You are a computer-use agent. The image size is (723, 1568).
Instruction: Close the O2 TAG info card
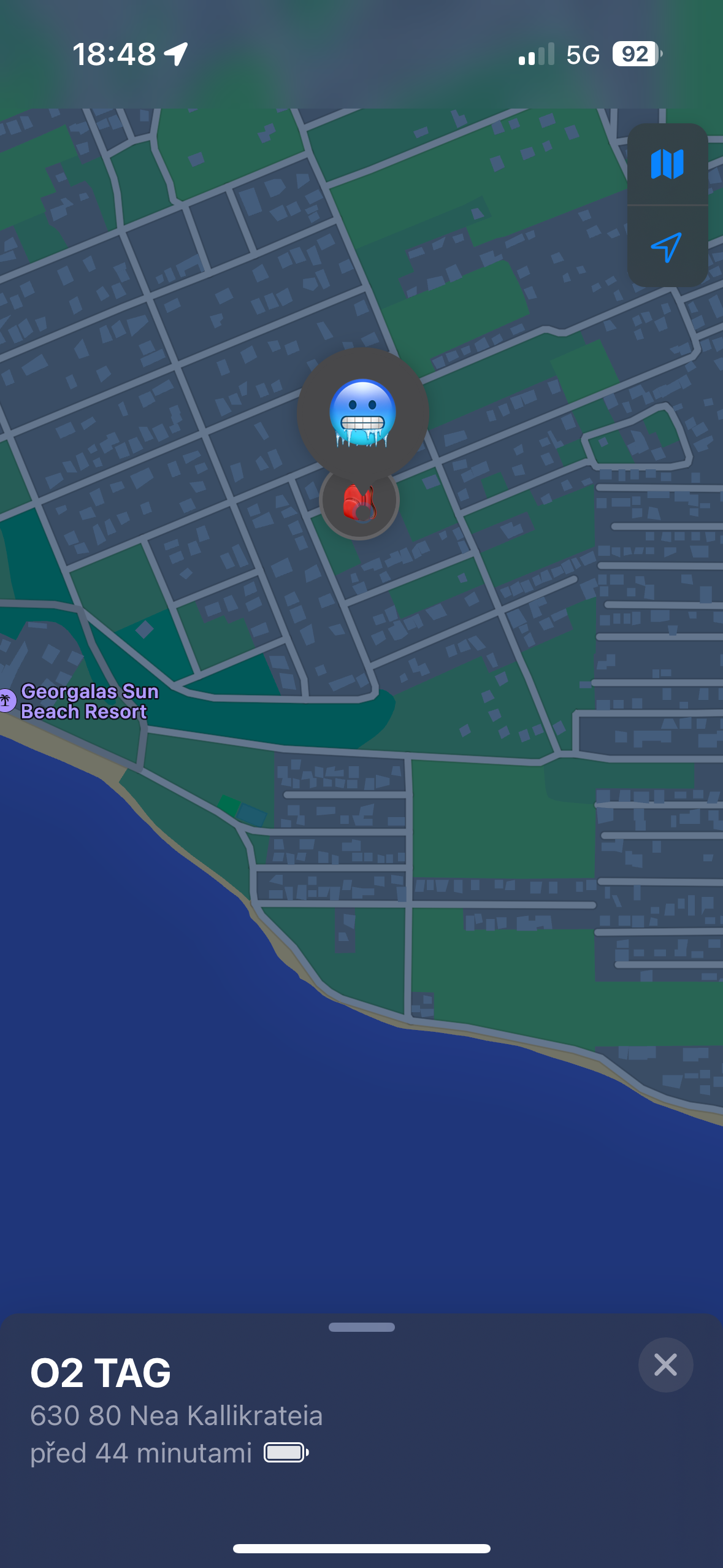[665, 1365]
